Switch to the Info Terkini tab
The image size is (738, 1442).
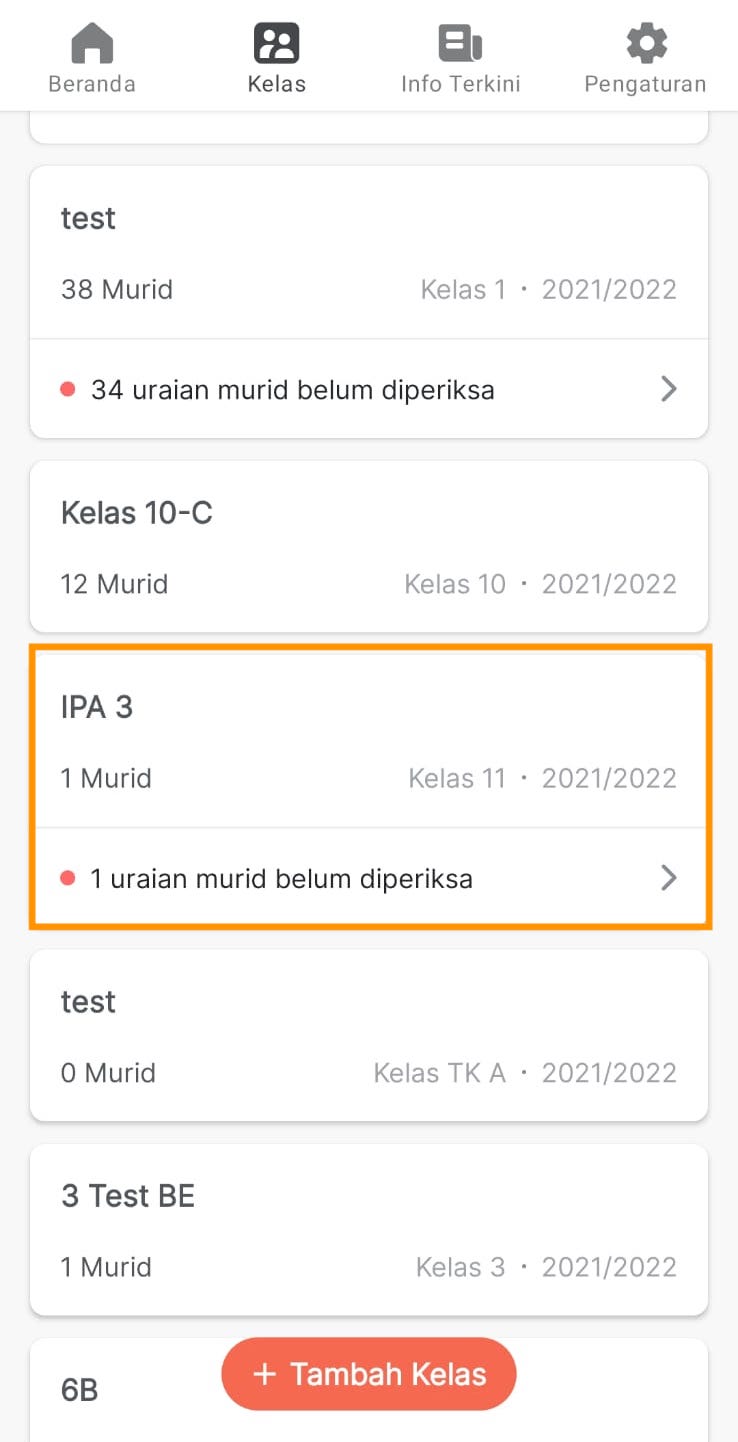click(460, 58)
